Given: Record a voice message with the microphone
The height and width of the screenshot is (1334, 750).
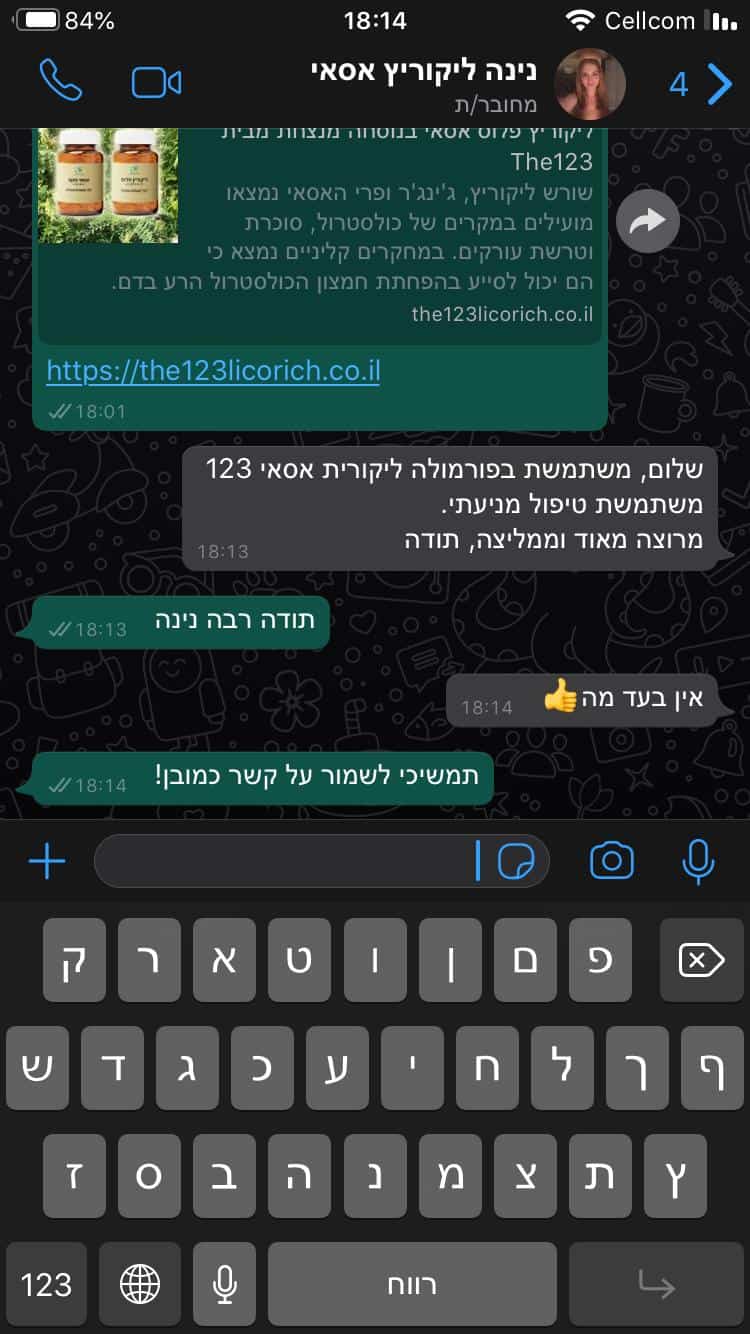Looking at the screenshot, I should click(698, 861).
